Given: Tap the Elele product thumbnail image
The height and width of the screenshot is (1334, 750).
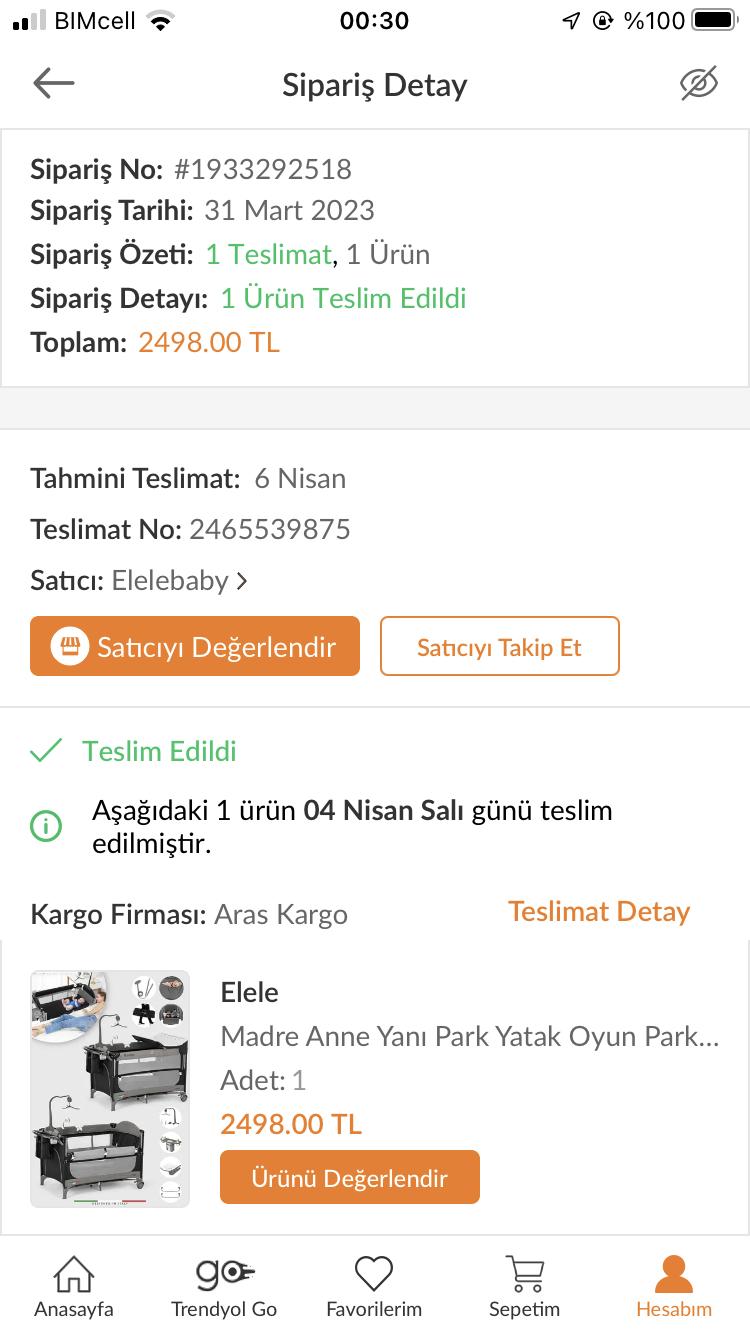Looking at the screenshot, I should pyautogui.click(x=109, y=1088).
